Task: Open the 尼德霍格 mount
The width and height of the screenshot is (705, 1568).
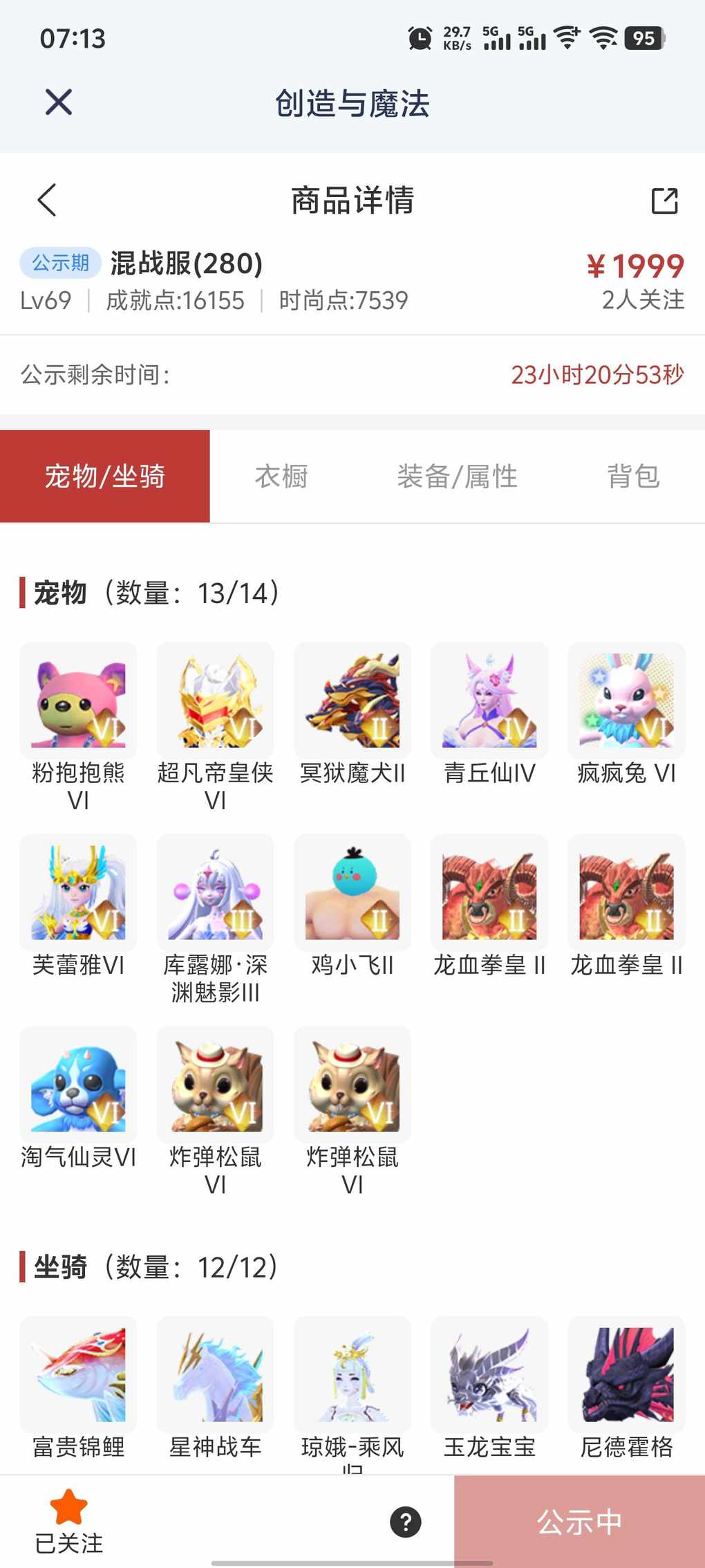Action: [x=626, y=1374]
